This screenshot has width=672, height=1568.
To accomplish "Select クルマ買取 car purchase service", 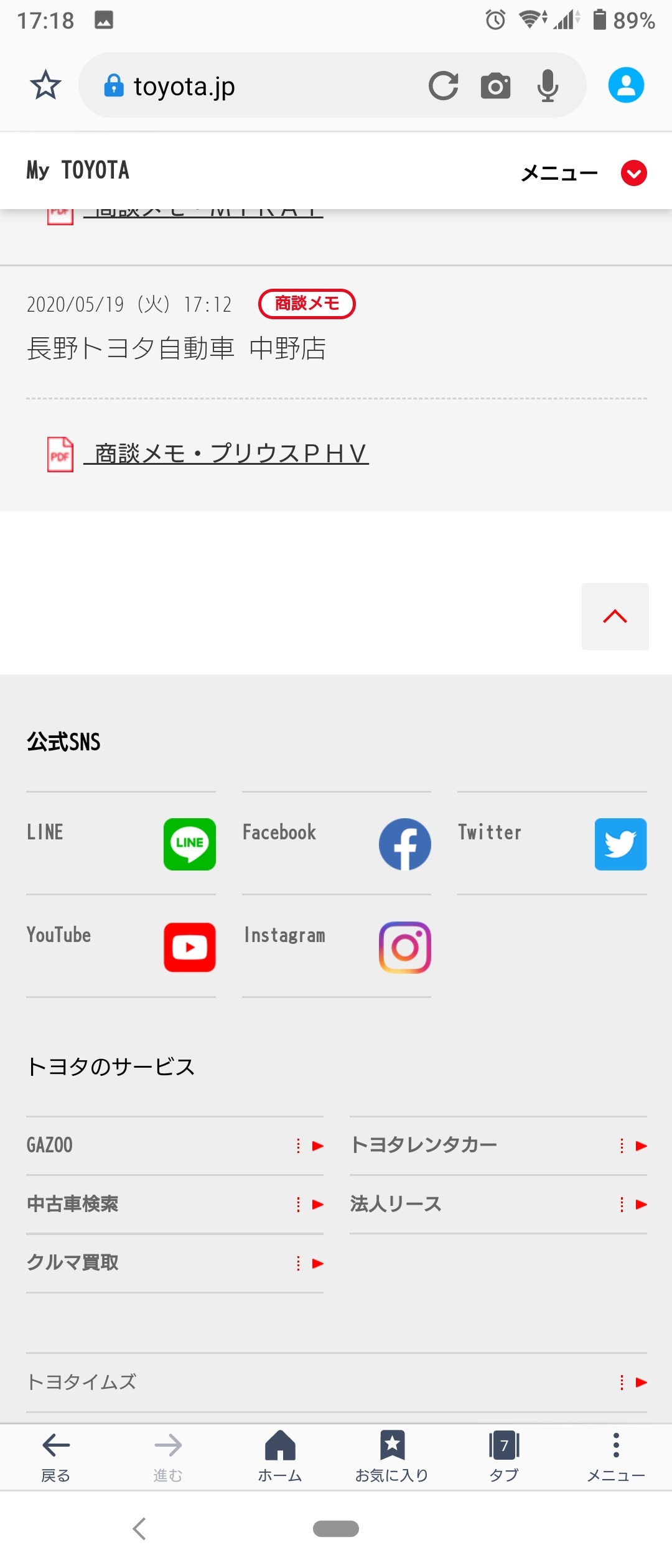I will (174, 1263).
